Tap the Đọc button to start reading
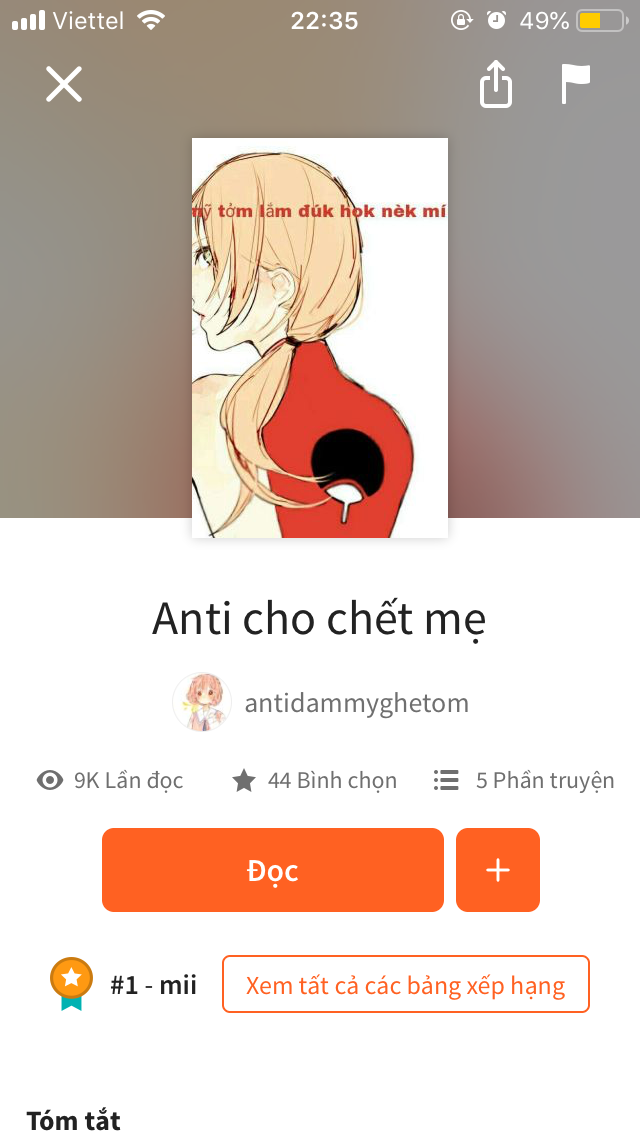The height and width of the screenshot is (1136, 640). point(272,870)
